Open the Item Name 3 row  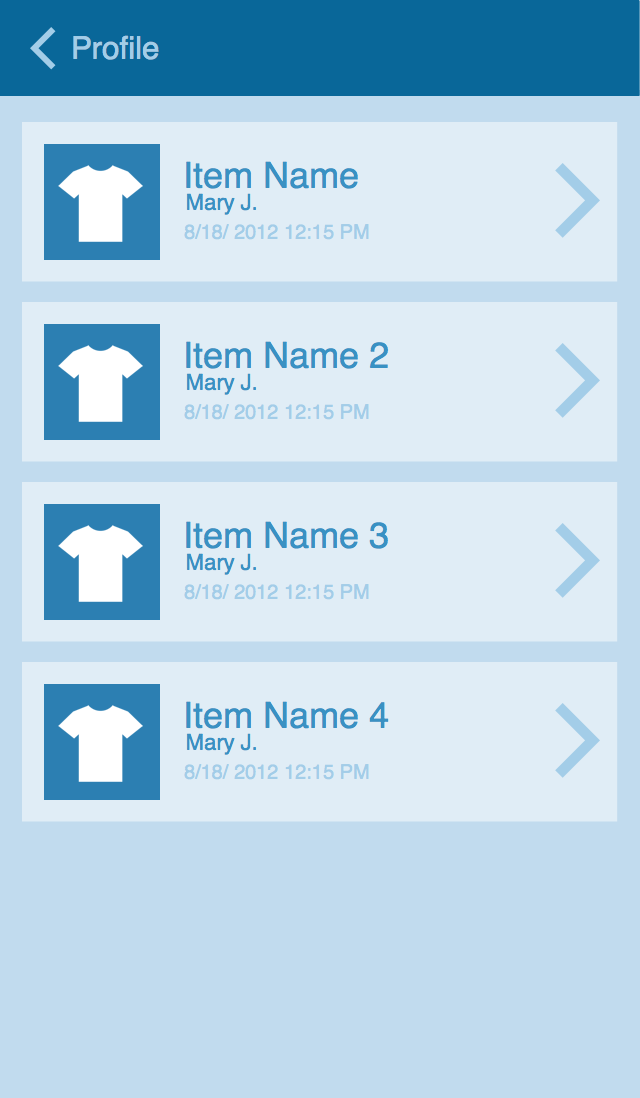pos(319,562)
